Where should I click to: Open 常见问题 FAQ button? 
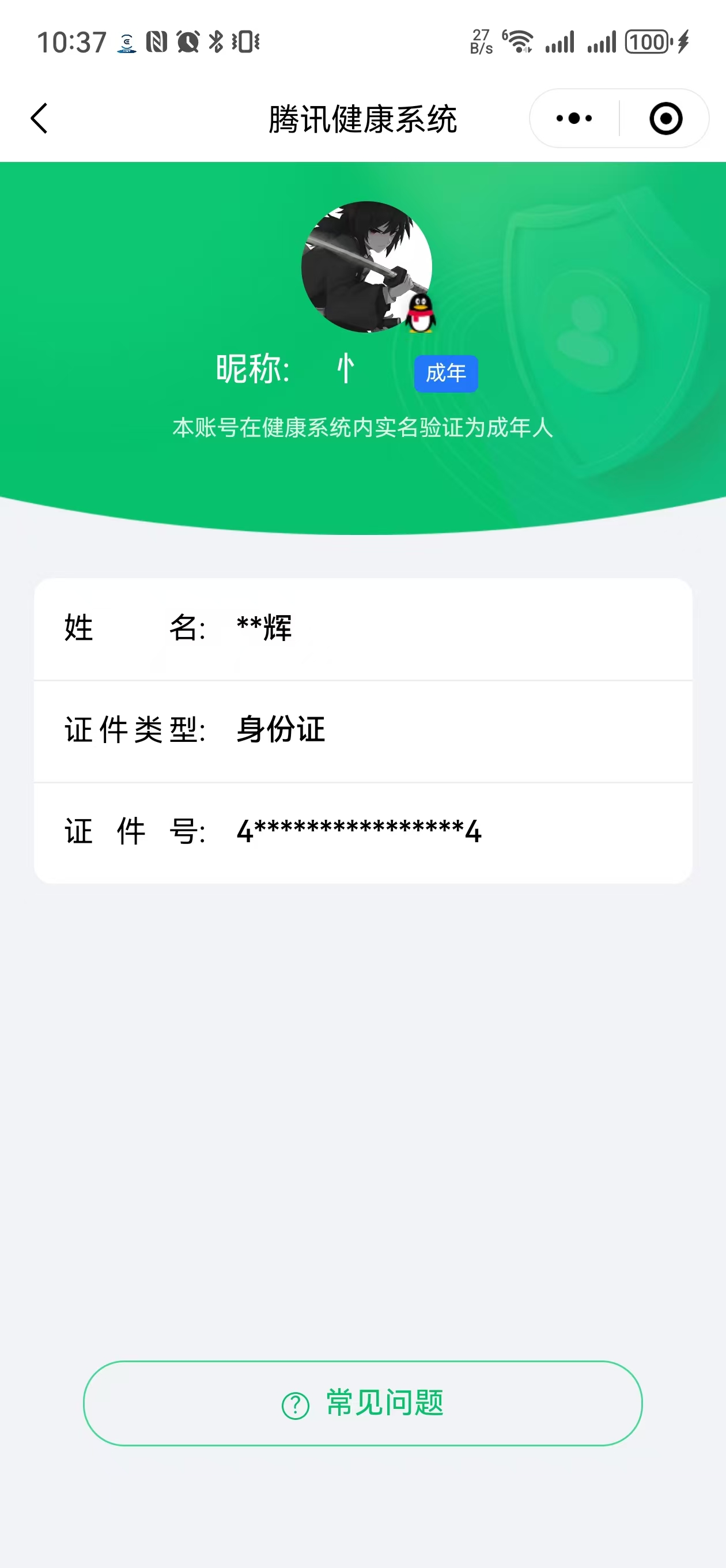click(362, 1403)
